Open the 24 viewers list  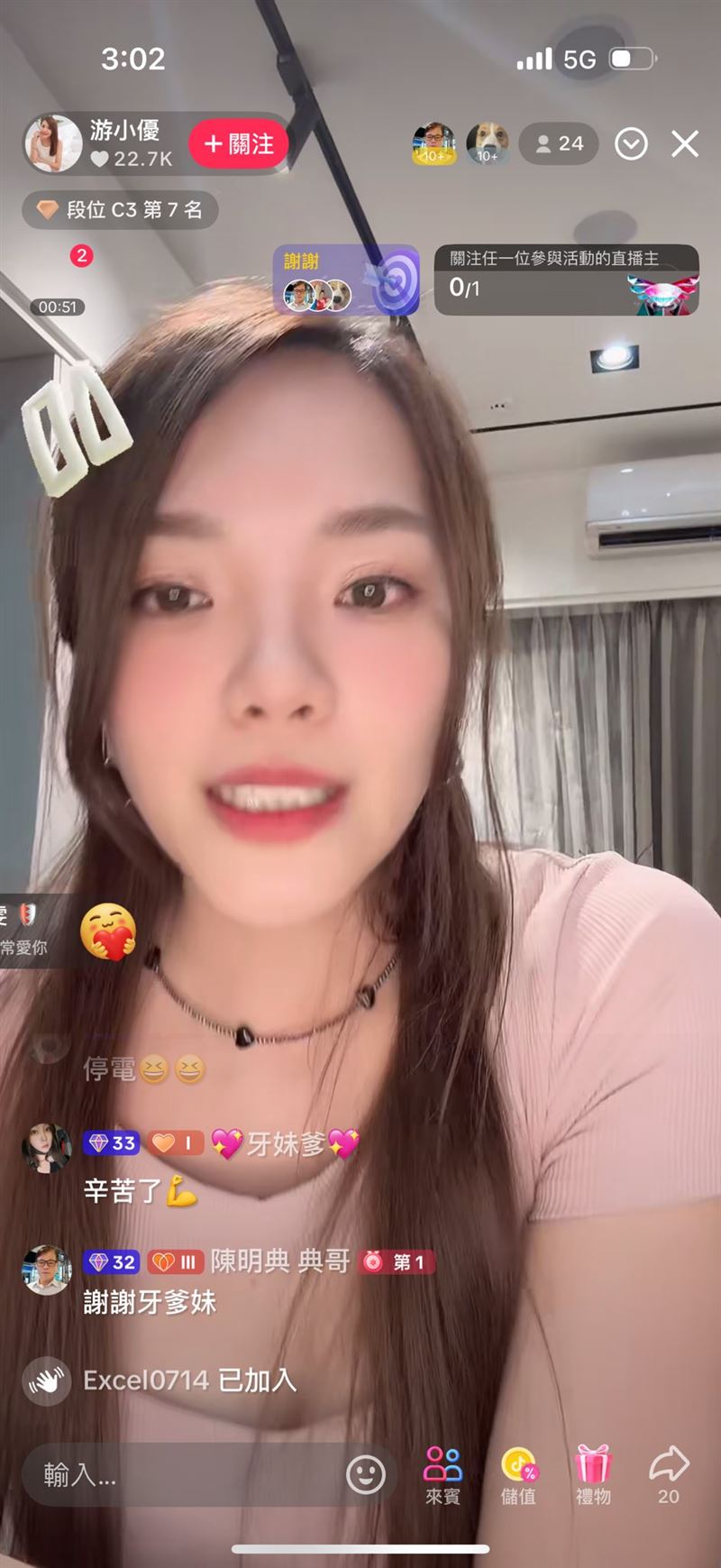point(560,143)
